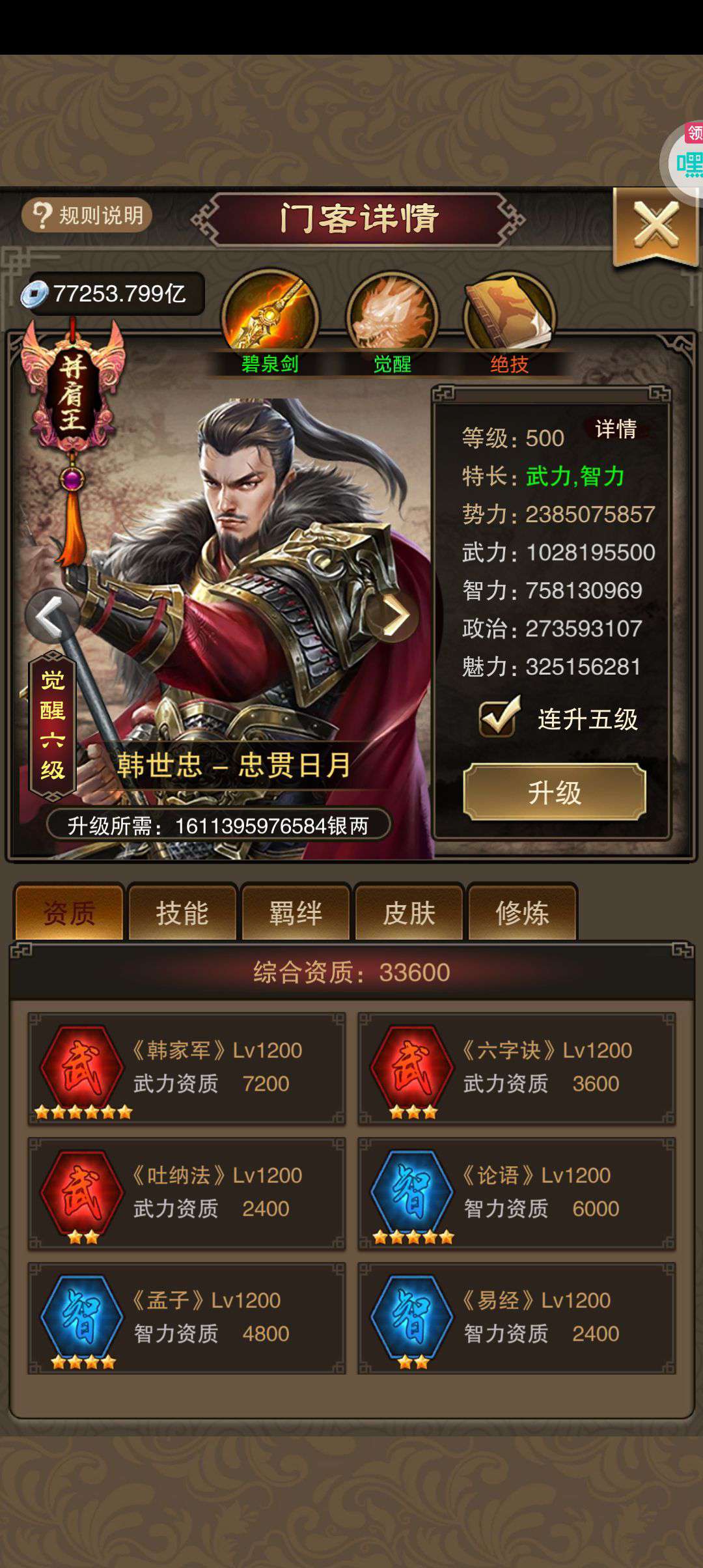The width and height of the screenshot is (703, 1568).
Task: Go to previous retainer with left arrow
Action: (51, 615)
